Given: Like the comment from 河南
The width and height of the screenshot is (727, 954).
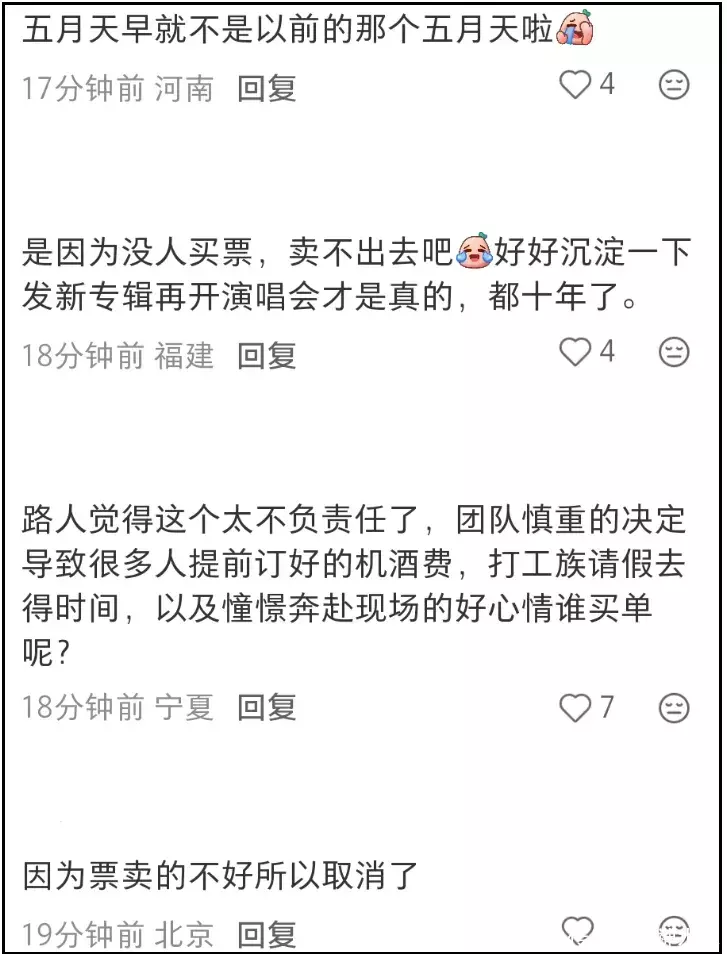Looking at the screenshot, I should 575,85.
